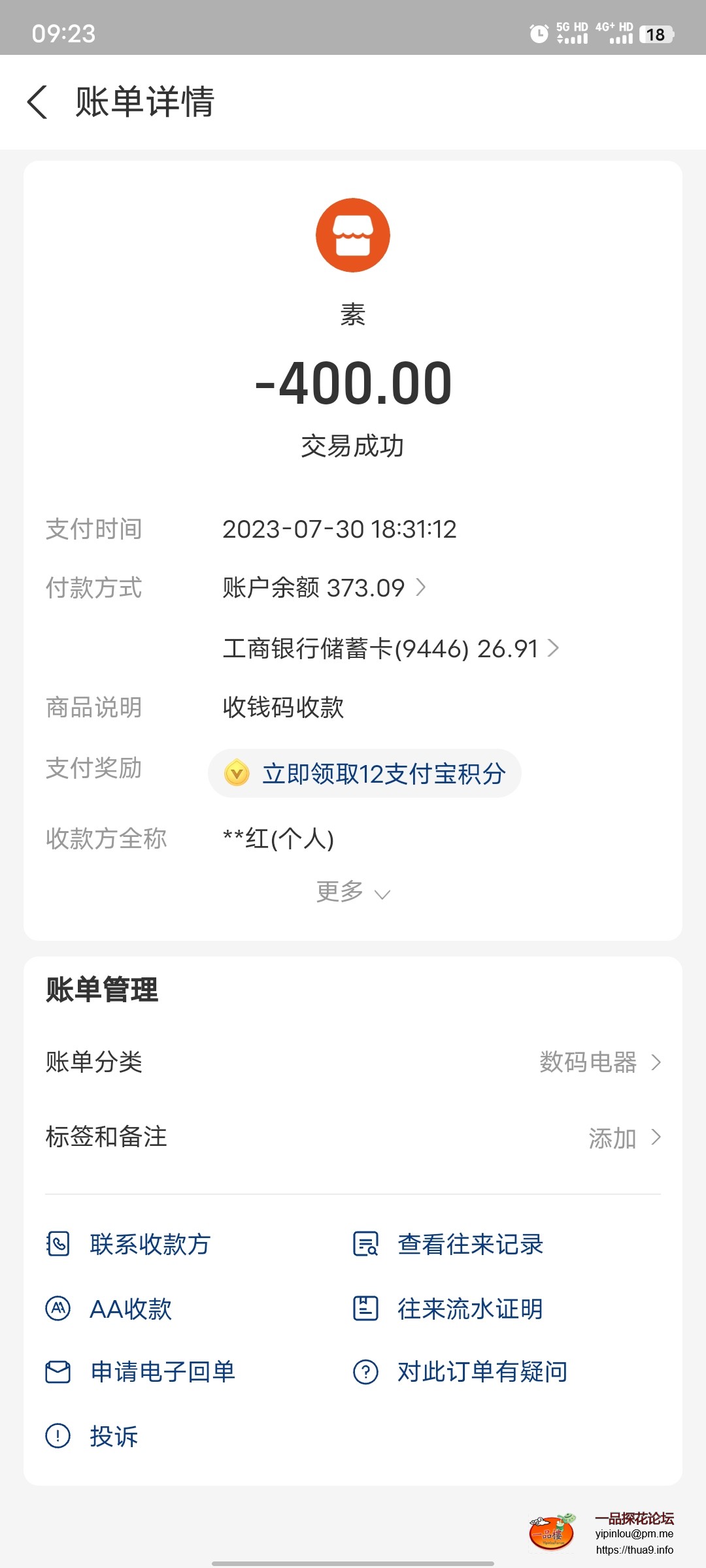Change the 账单分类 category
The image size is (706, 1568).
pos(599,1062)
